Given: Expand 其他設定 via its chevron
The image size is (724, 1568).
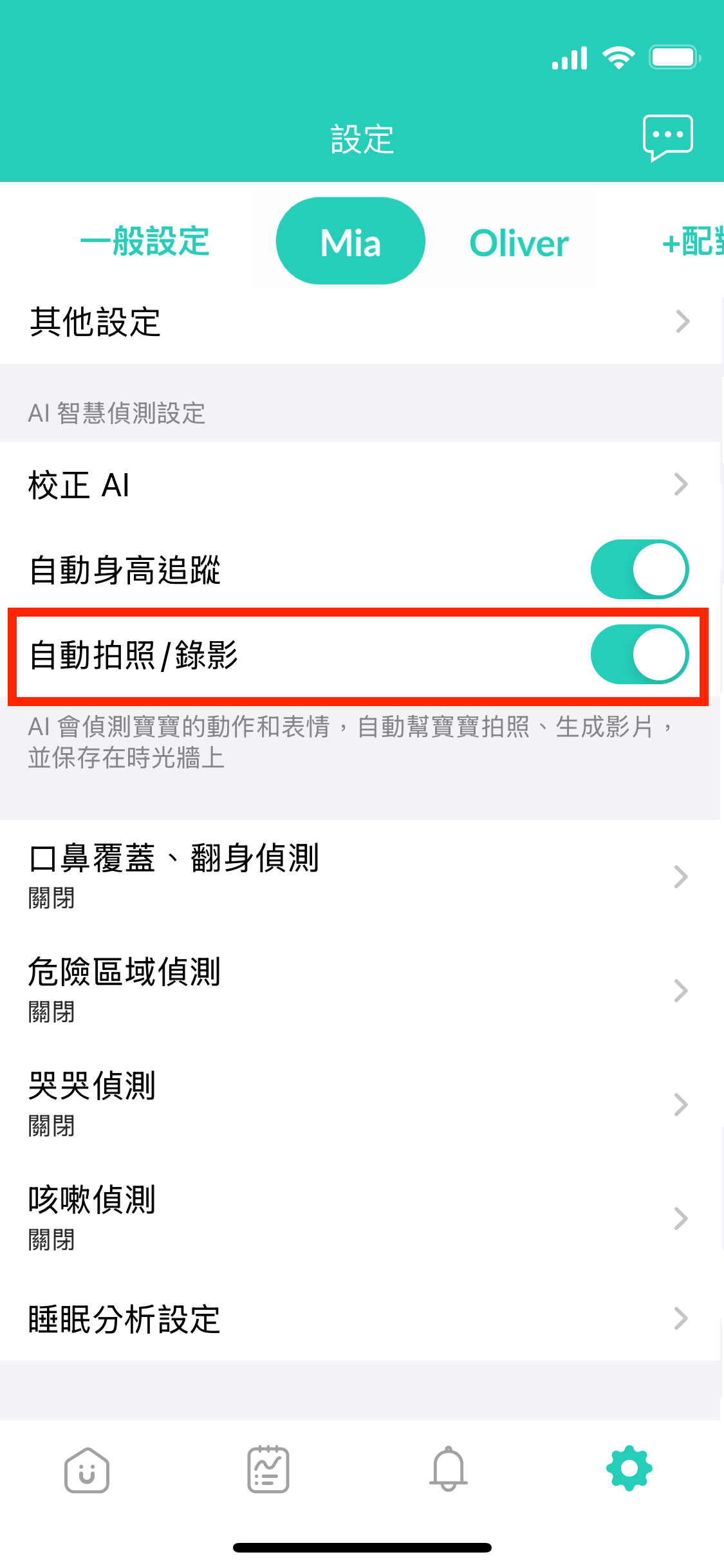Looking at the screenshot, I should click(x=682, y=321).
